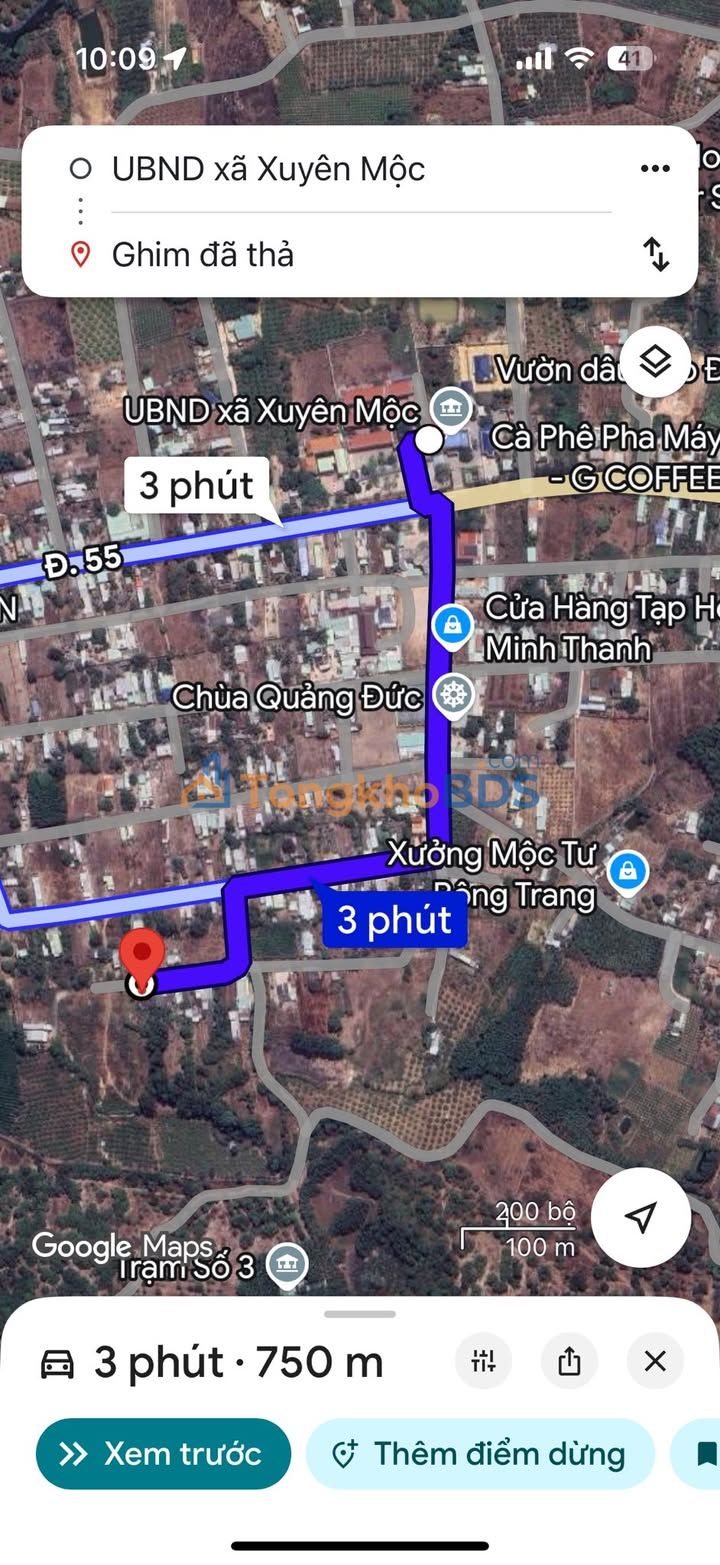Tap Xem trước to preview the route
The height and width of the screenshot is (1565, 720).
[x=164, y=1454]
